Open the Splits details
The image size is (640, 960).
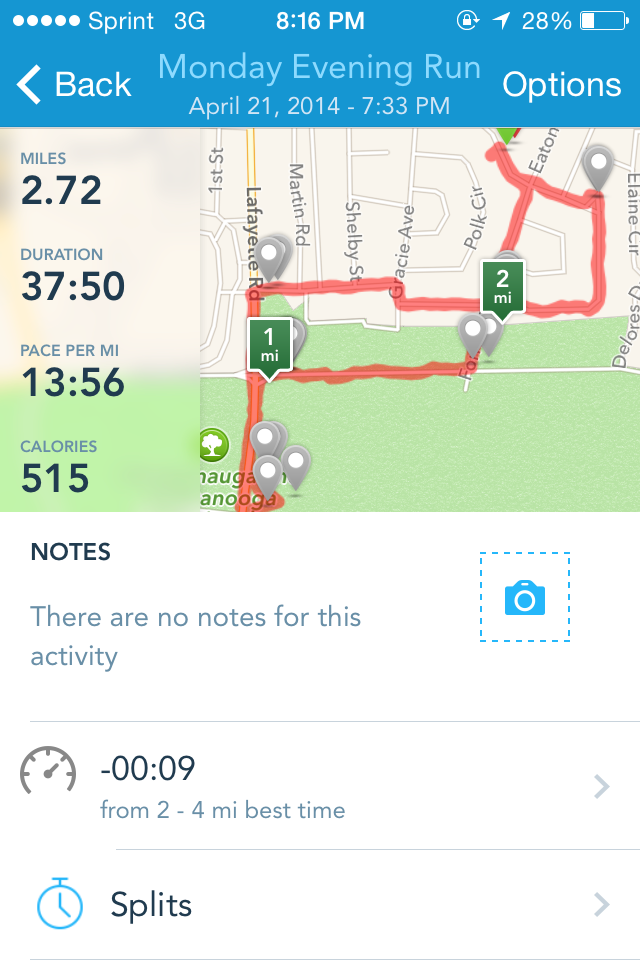pyautogui.click(x=330, y=905)
